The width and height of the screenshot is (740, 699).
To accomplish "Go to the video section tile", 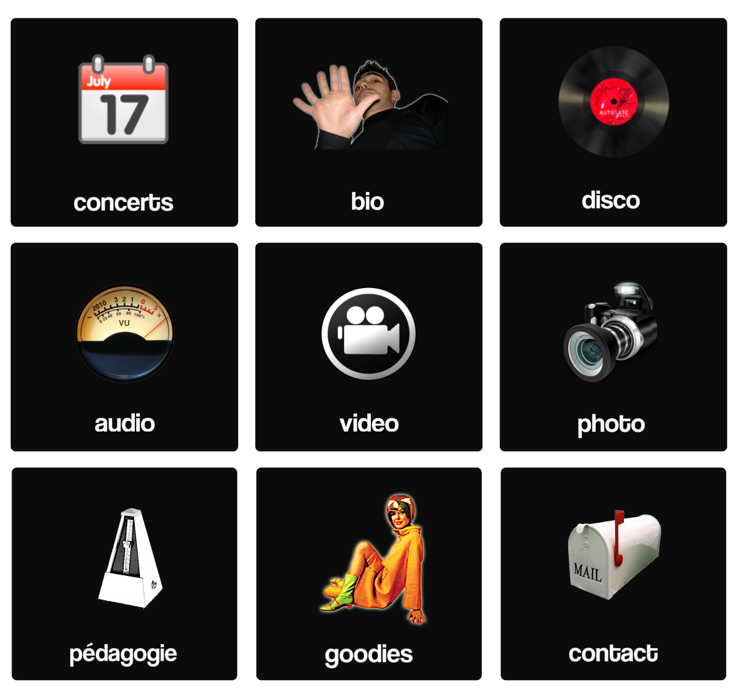I will 368,347.
